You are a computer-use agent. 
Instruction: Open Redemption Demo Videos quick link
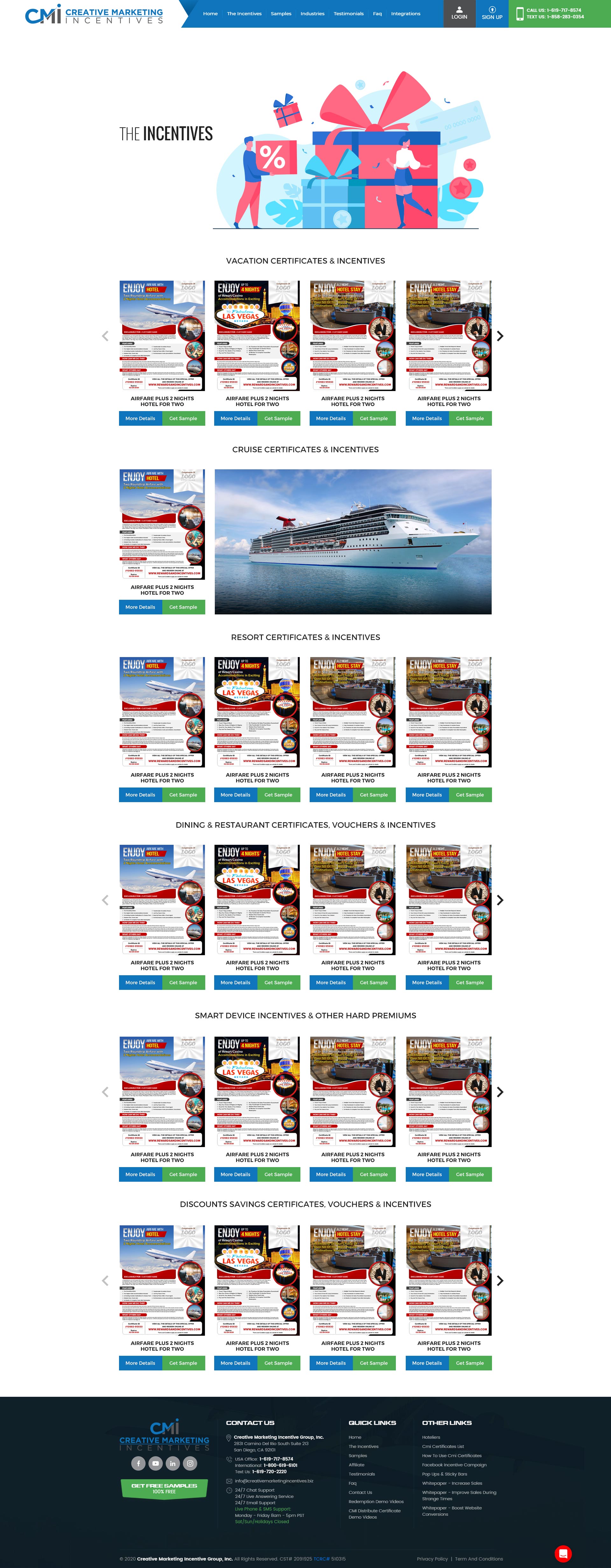click(376, 1501)
